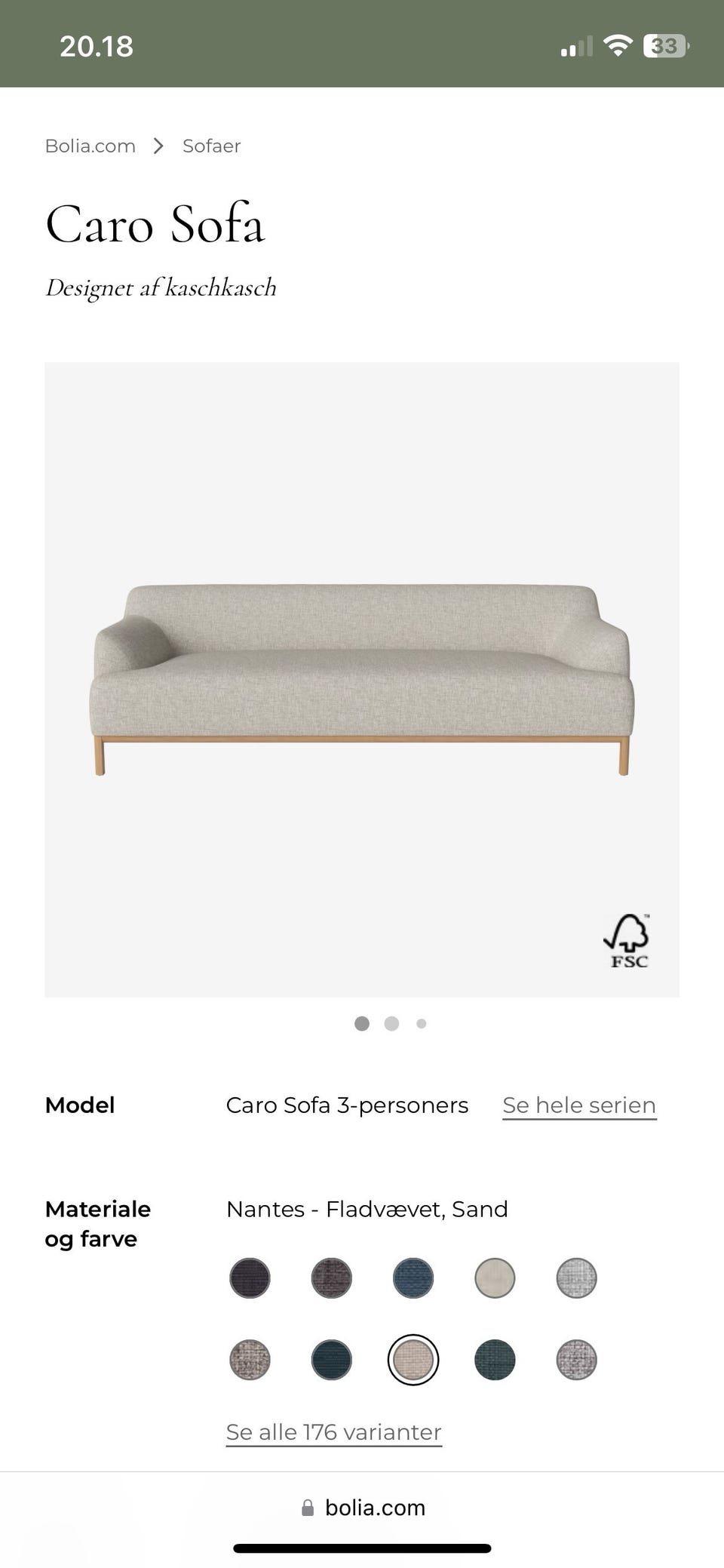Select the third carousel dot
Screen dimensions: 724x1568
[x=420, y=1024]
